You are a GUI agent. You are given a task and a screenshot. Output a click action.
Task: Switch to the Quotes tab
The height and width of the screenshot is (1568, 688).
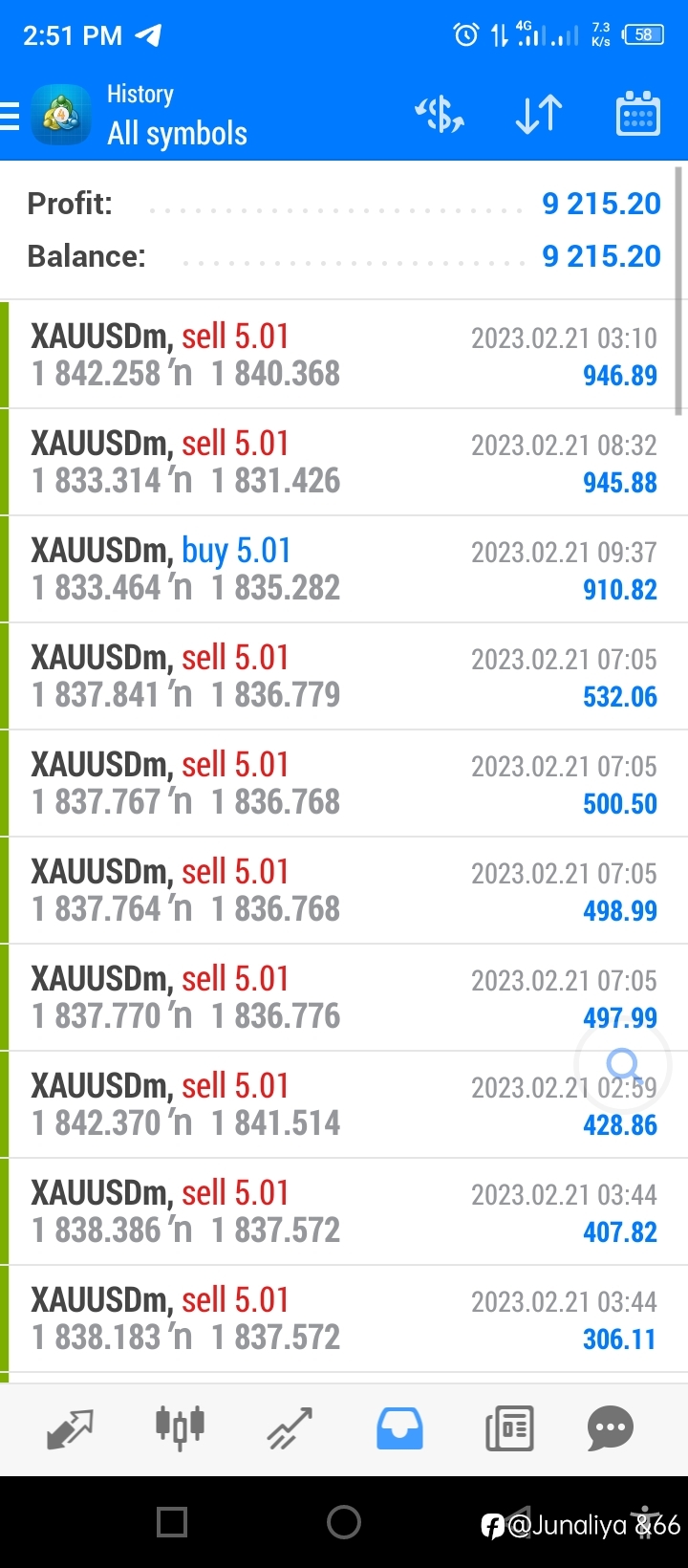(x=70, y=1429)
